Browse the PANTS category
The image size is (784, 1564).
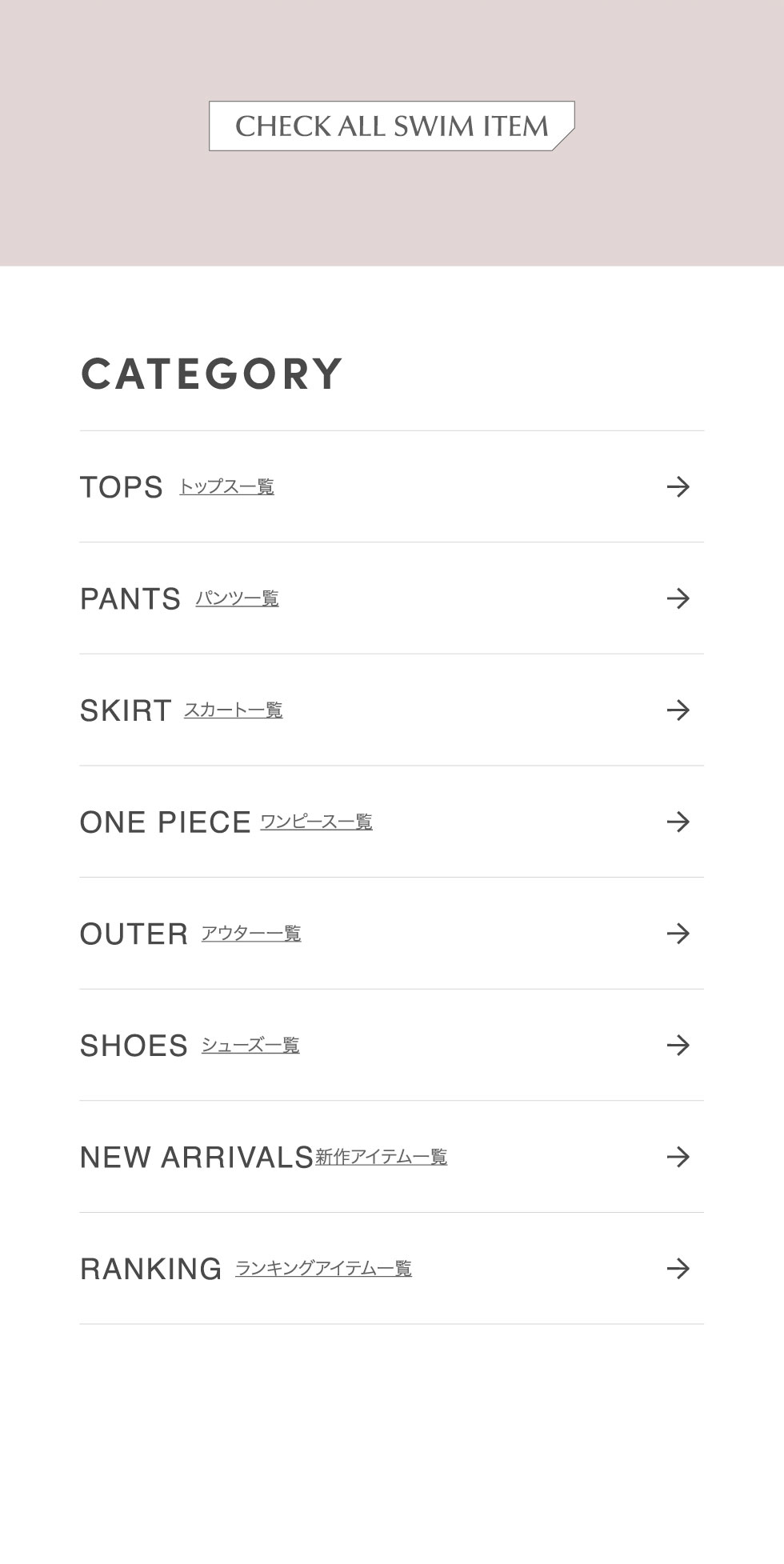[x=391, y=598]
